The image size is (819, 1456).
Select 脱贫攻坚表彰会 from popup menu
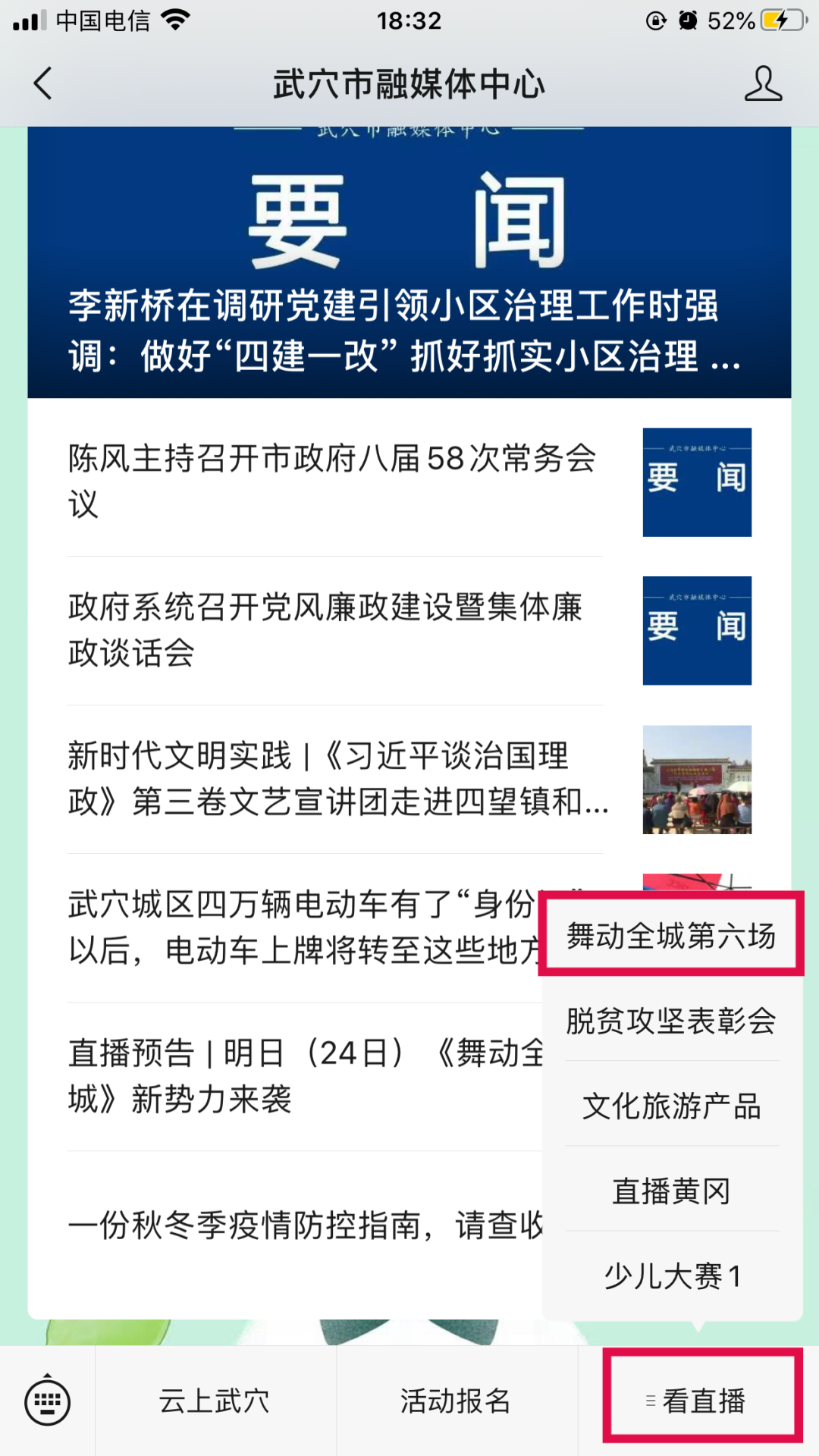click(x=671, y=1021)
